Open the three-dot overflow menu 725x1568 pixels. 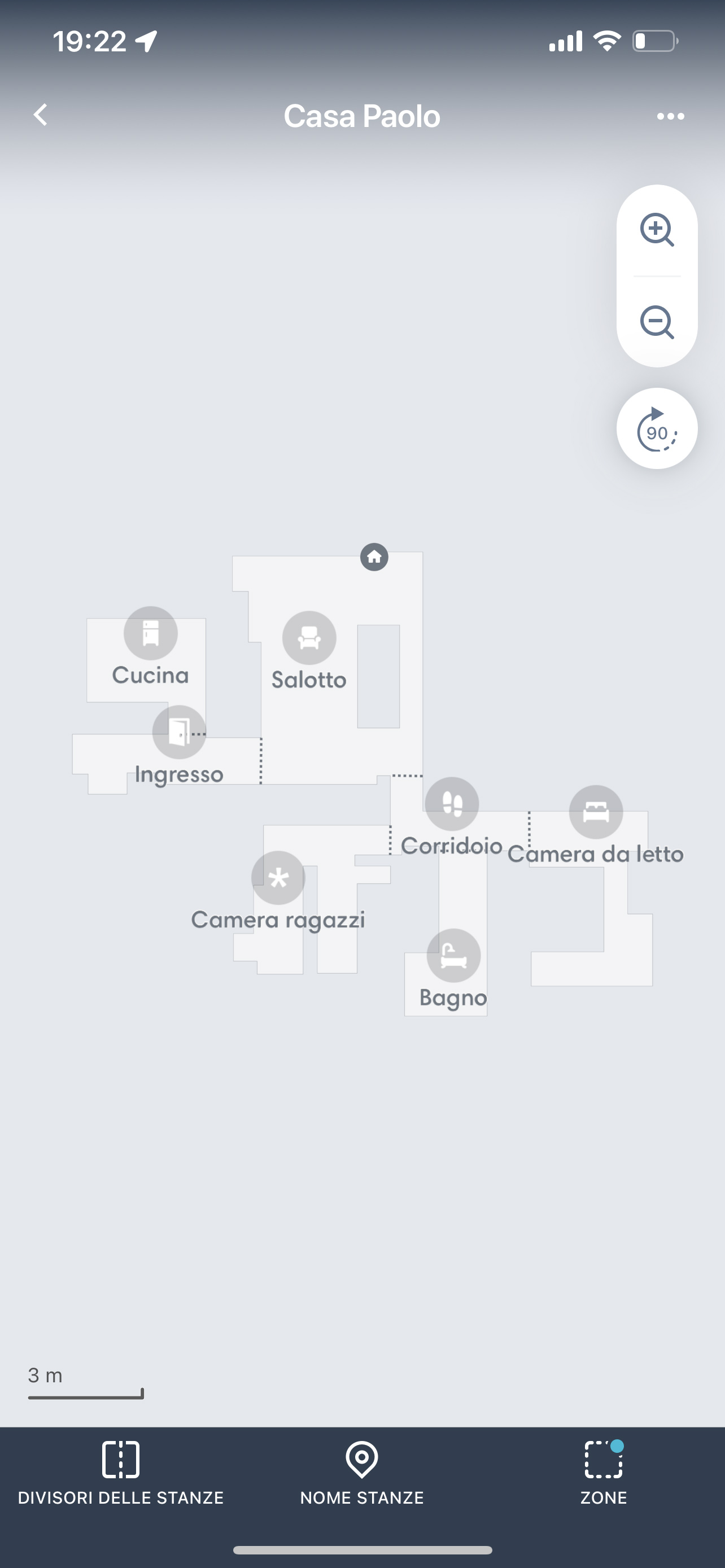[670, 116]
